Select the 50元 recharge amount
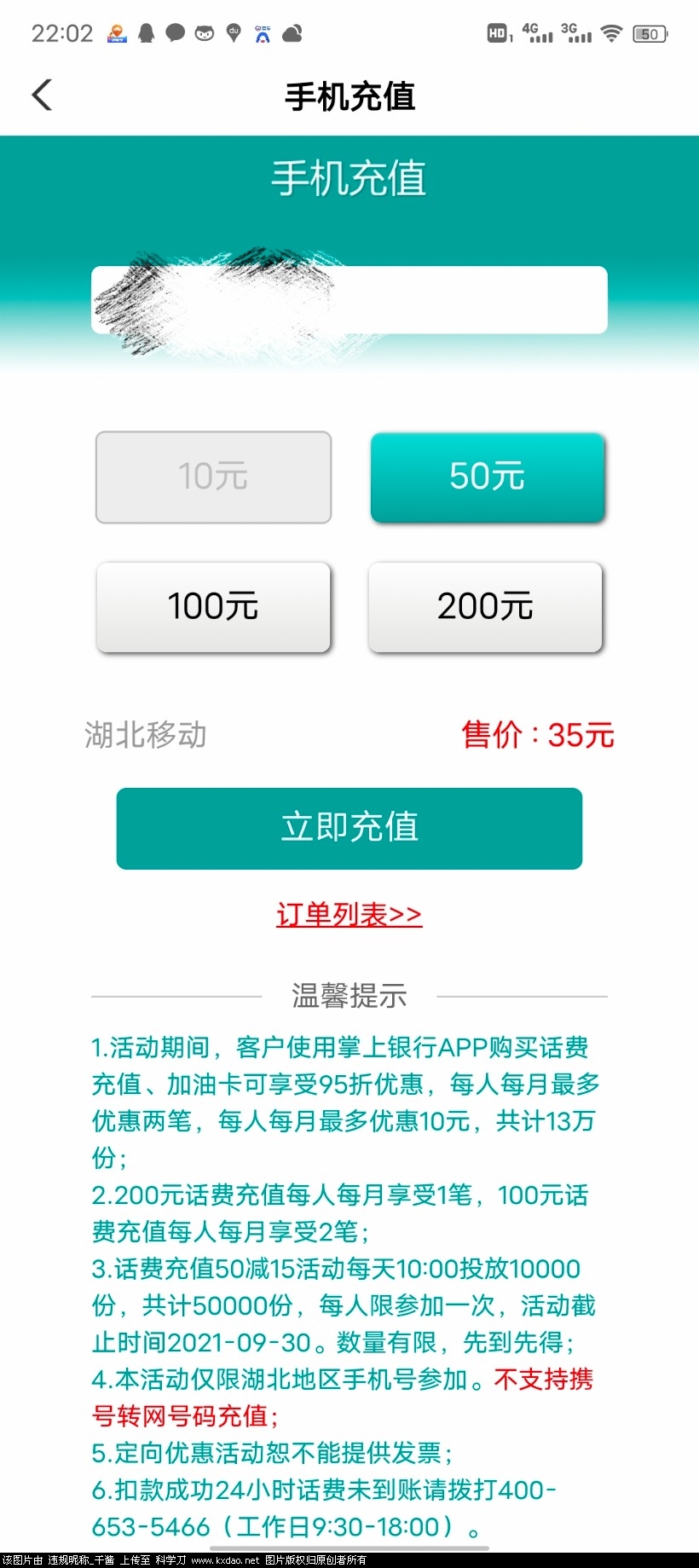 [x=487, y=477]
